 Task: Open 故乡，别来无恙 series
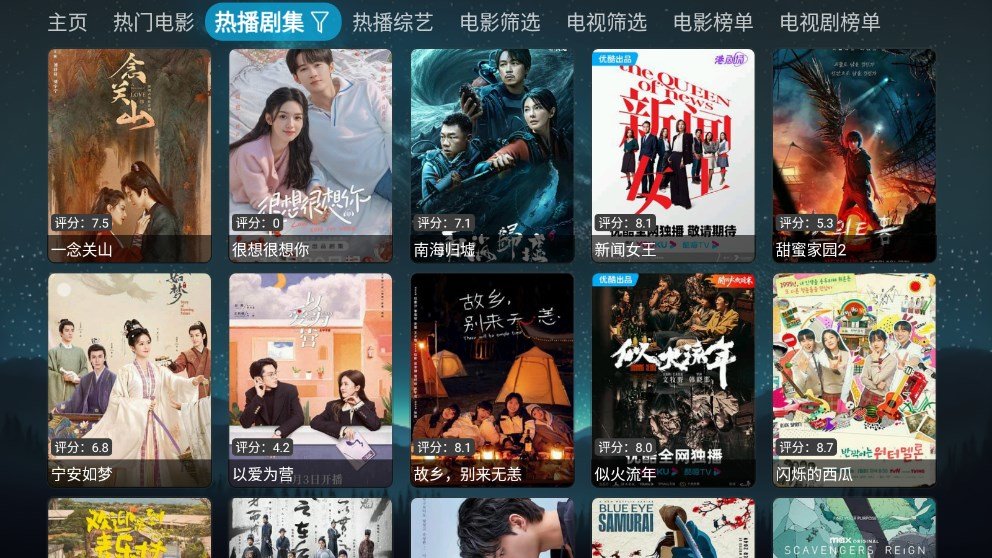[x=492, y=380]
